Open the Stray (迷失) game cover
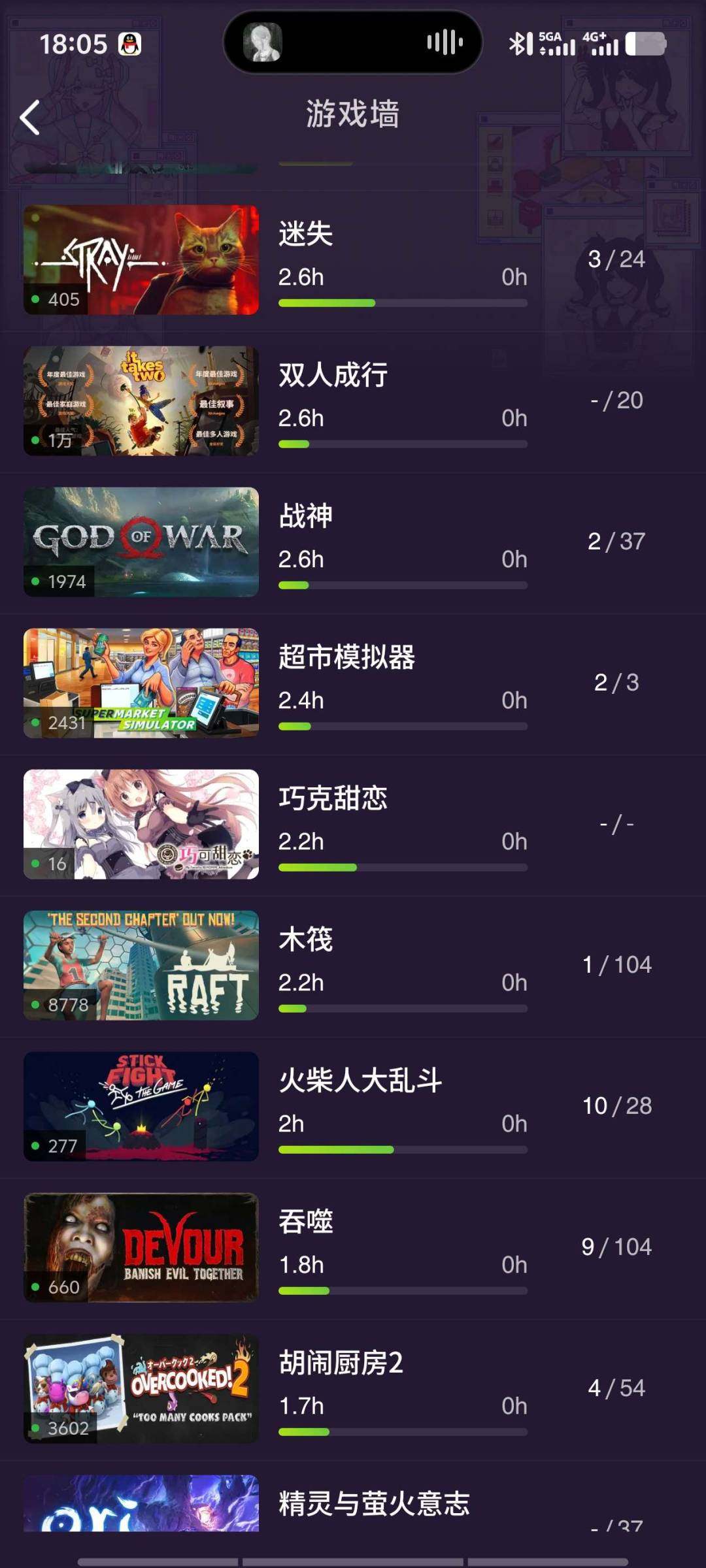Screen dimensions: 706x1568 141,259
